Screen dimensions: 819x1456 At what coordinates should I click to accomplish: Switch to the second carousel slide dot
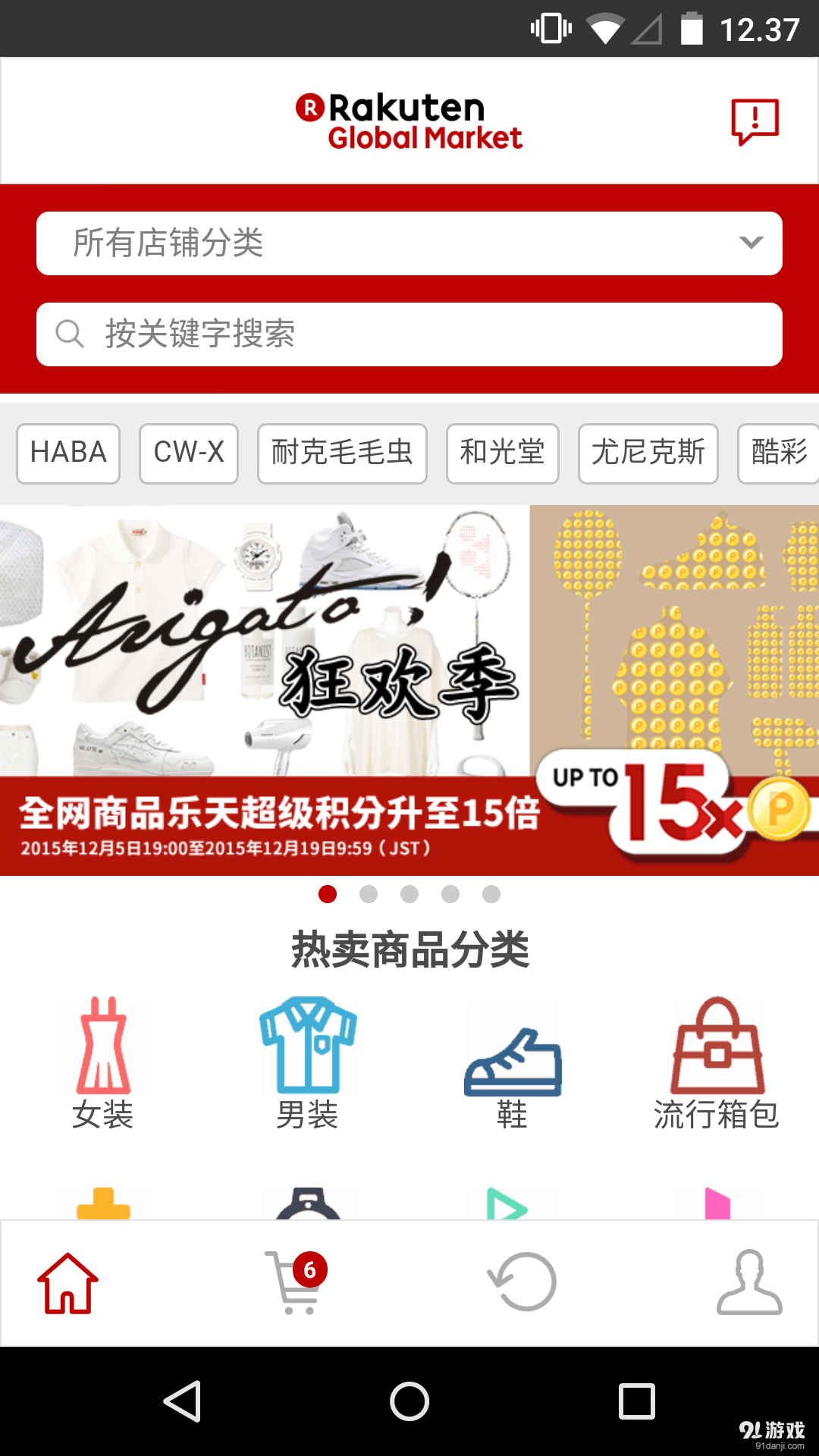(369, 896)
